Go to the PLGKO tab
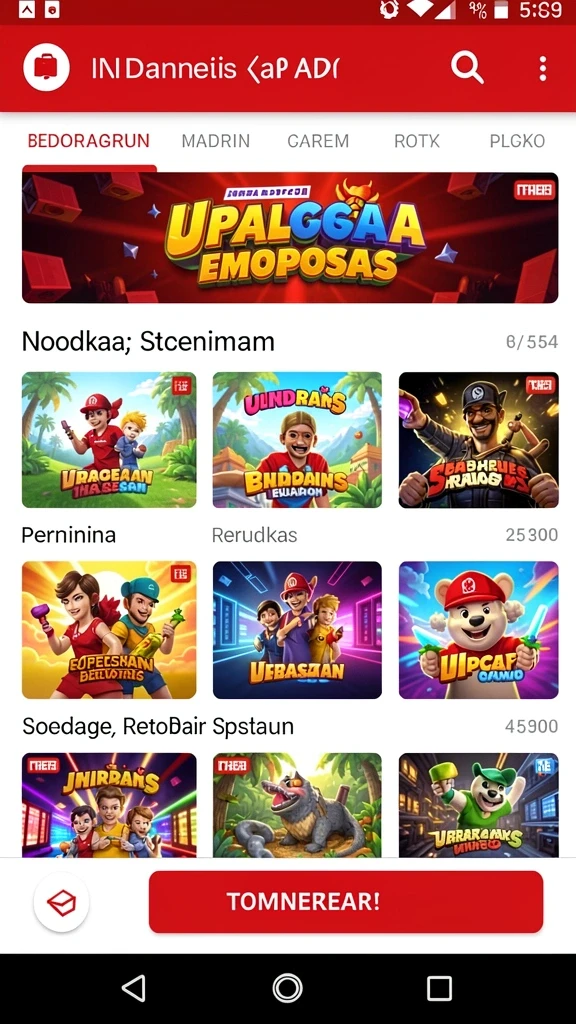The width and height of the screenshot is (576, 1024). point(517,141)
